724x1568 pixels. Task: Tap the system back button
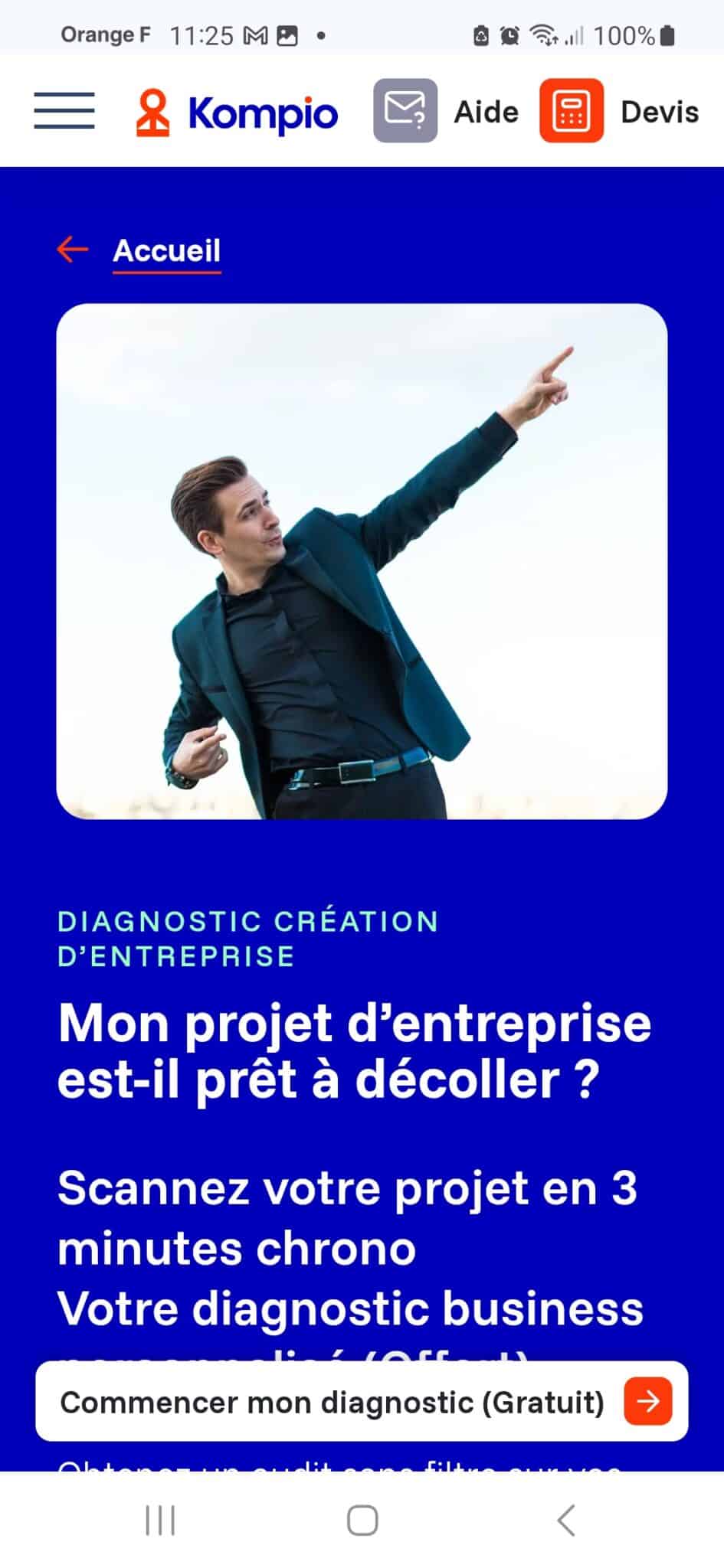click(x=565, y=1521)
